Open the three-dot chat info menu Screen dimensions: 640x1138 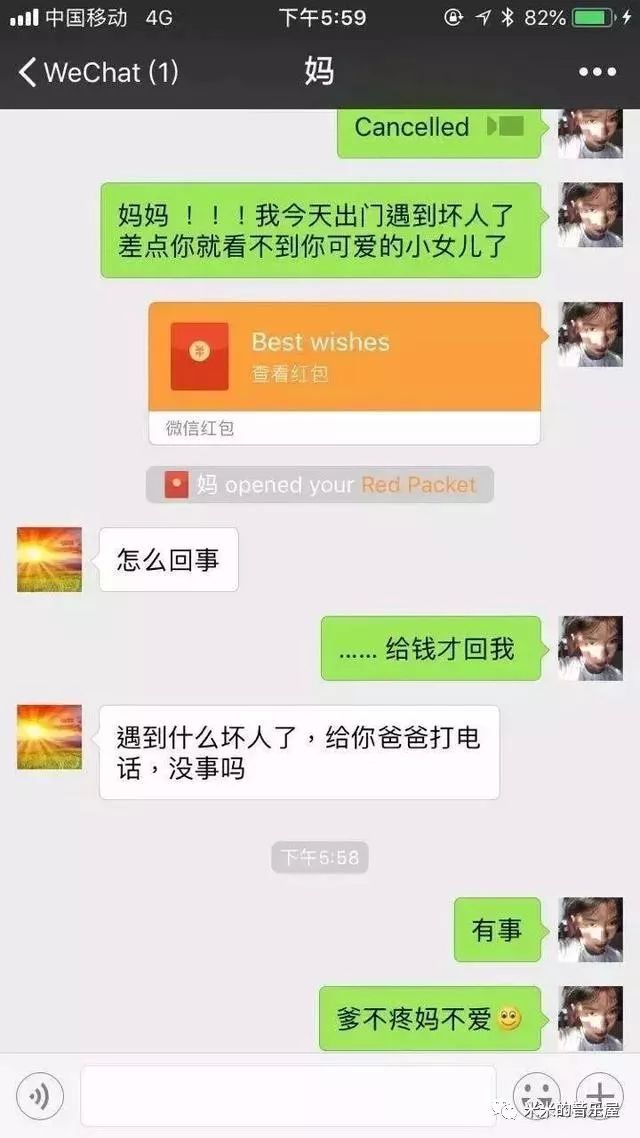(597, 72)
